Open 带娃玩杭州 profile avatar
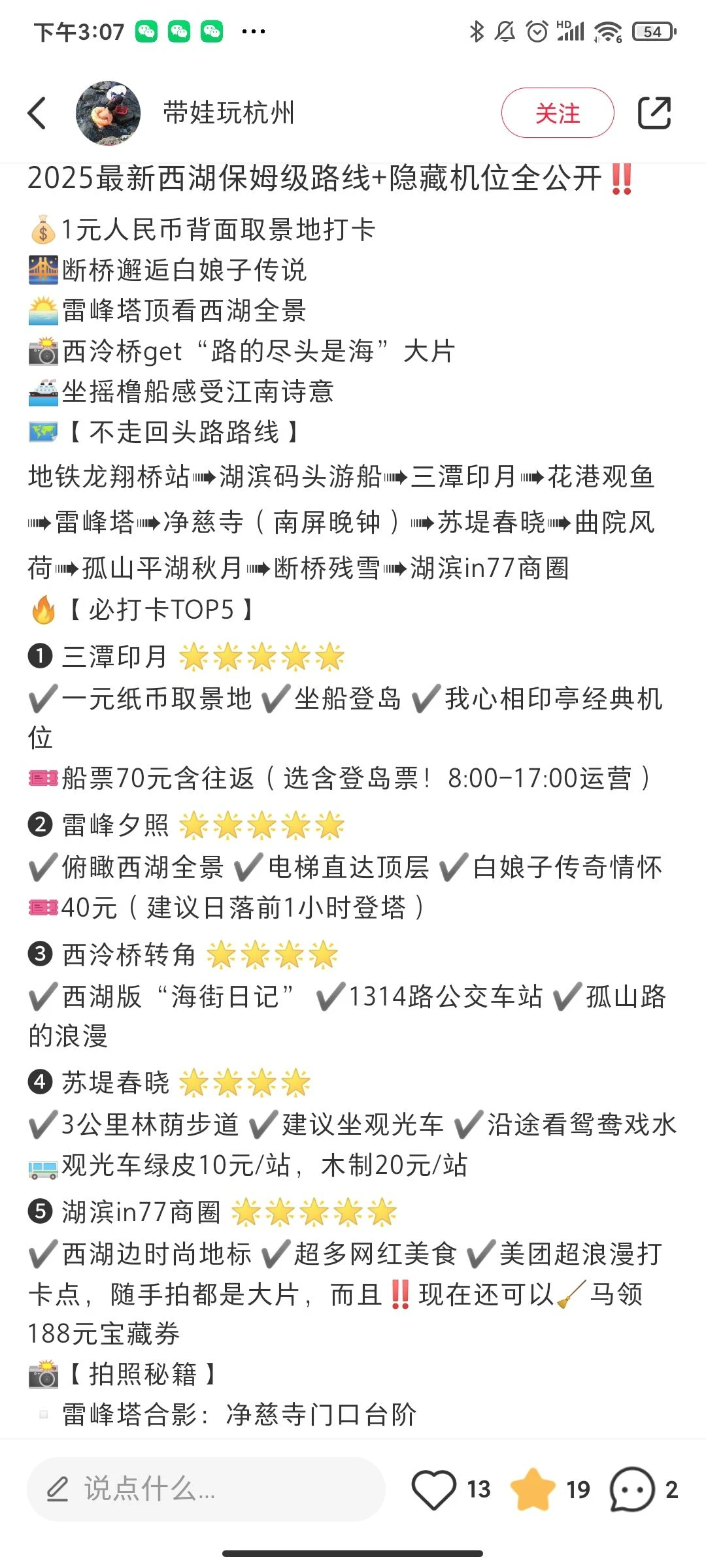 pyautogui.click(x=108, y=113)
